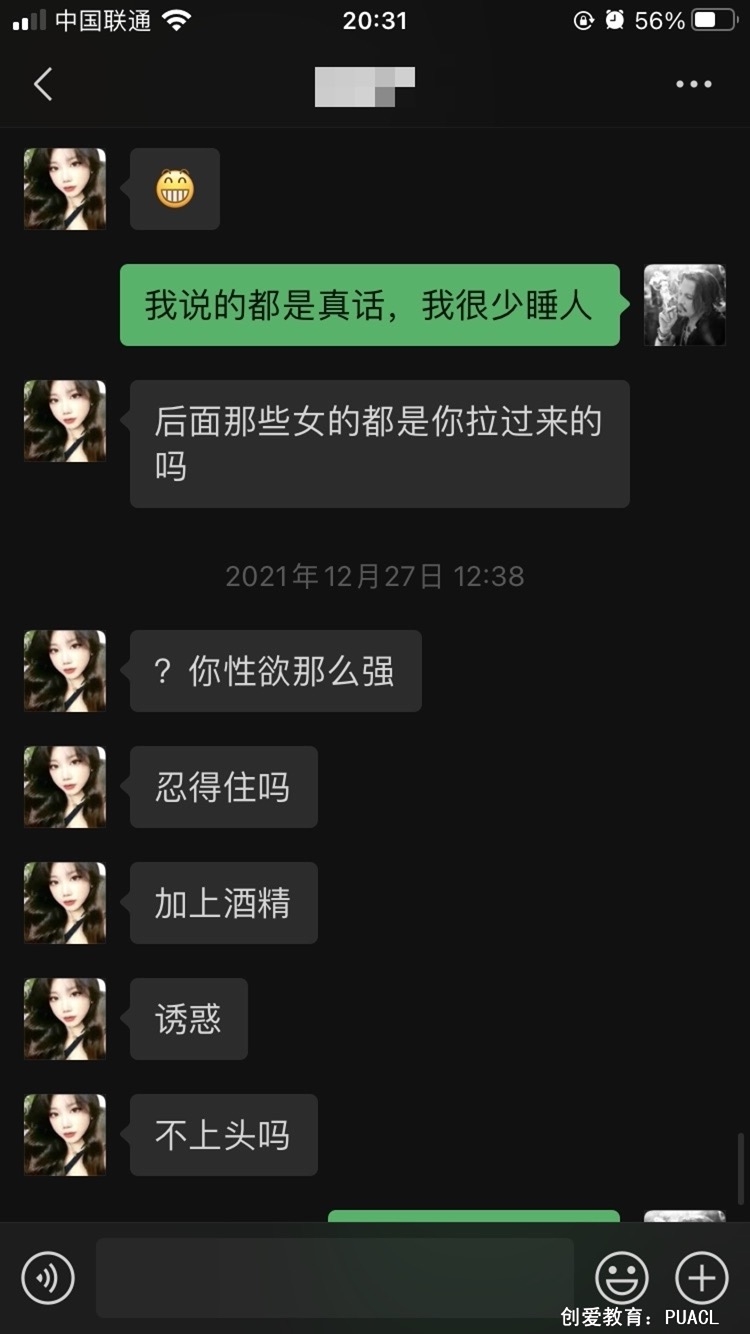The height and width of the screenshot is (1334, 750).
Task: Go back to the chat list
Action: [x=43, y=85]
